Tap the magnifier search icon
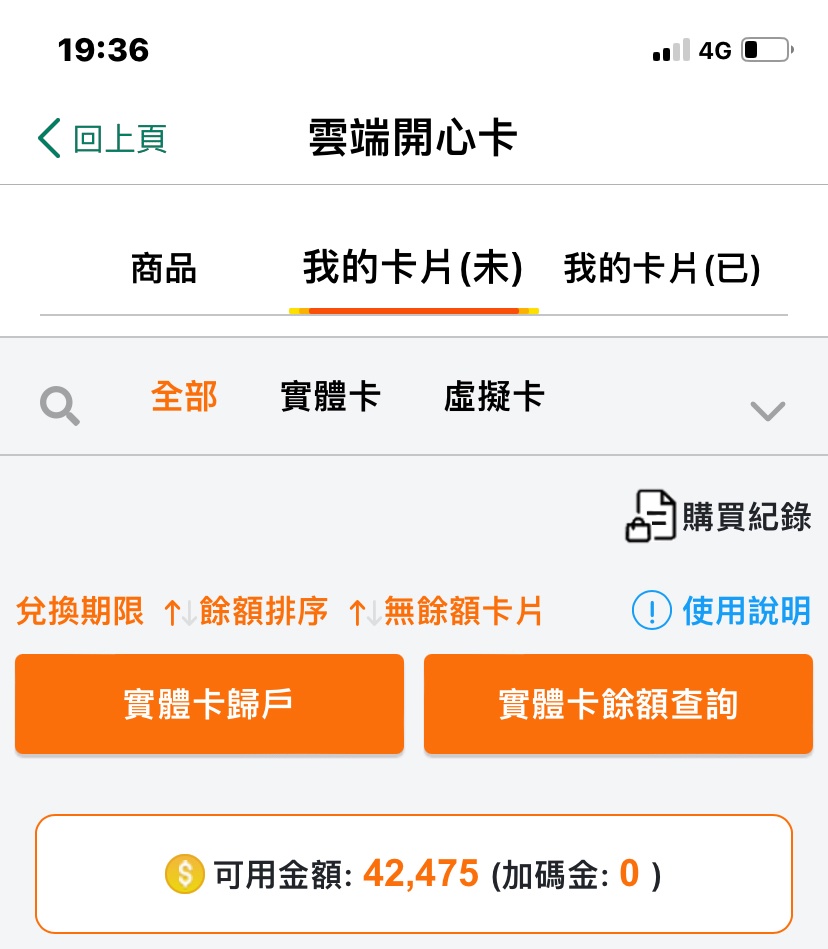 click(x=60, y=407)
